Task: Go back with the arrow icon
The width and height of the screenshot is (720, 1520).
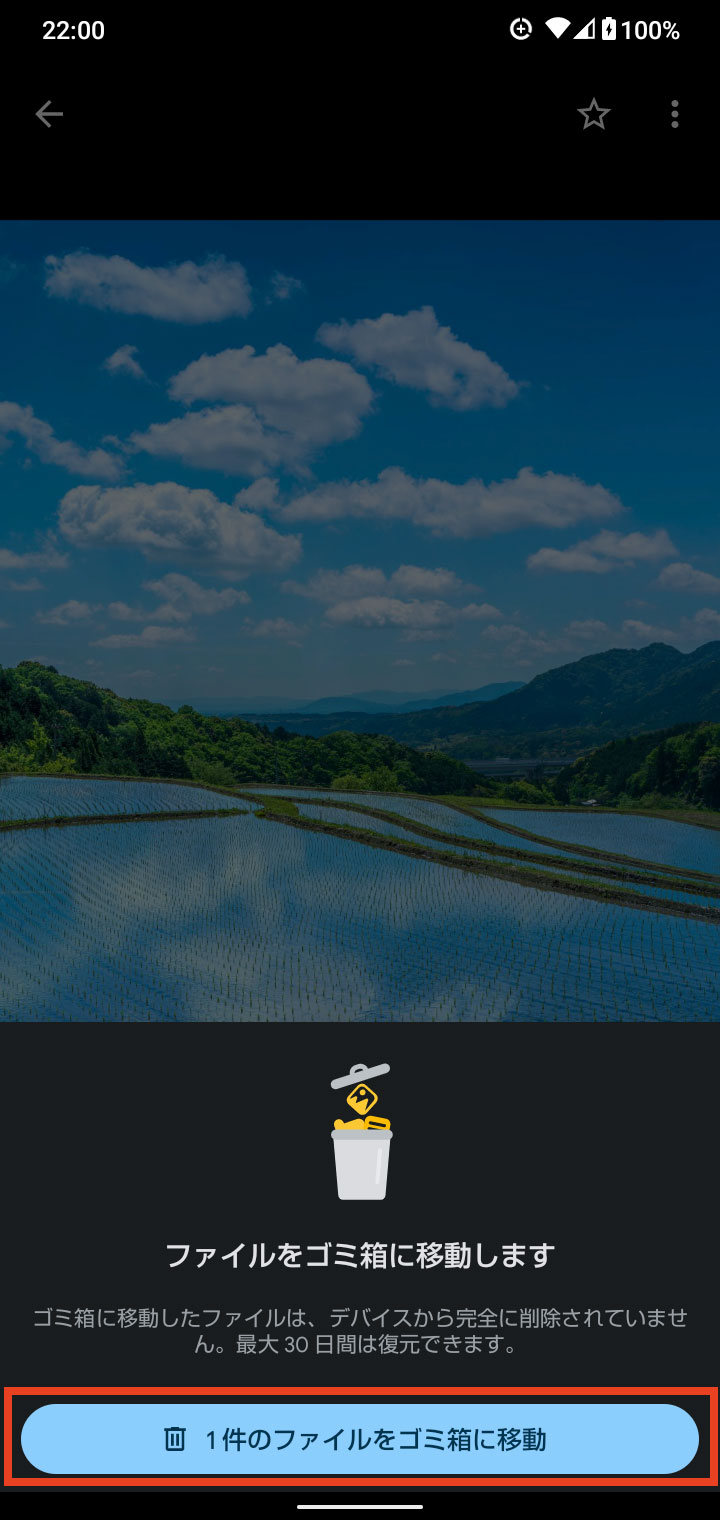Action: click(49, 114)
